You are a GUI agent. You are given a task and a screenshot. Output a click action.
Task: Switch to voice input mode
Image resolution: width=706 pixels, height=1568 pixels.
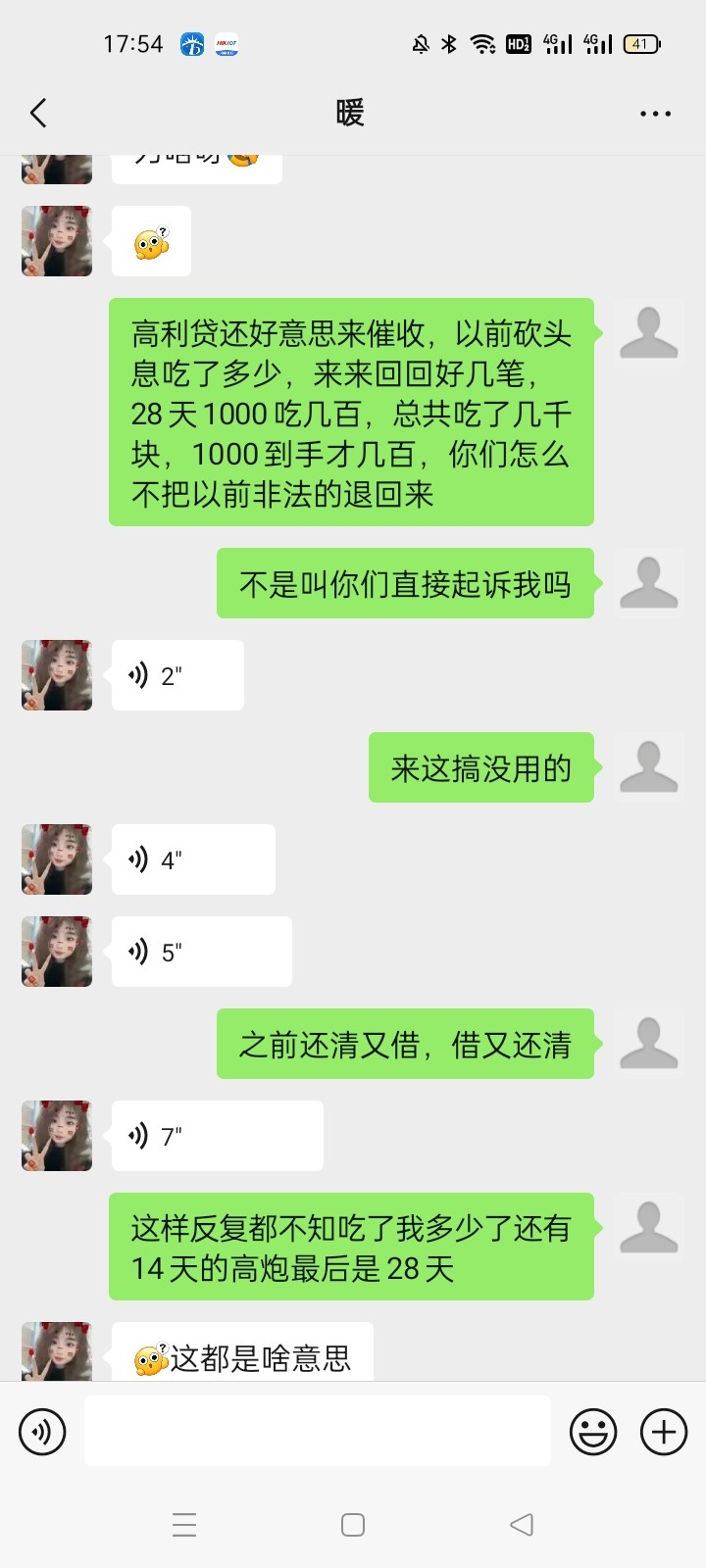point(42,1432)
